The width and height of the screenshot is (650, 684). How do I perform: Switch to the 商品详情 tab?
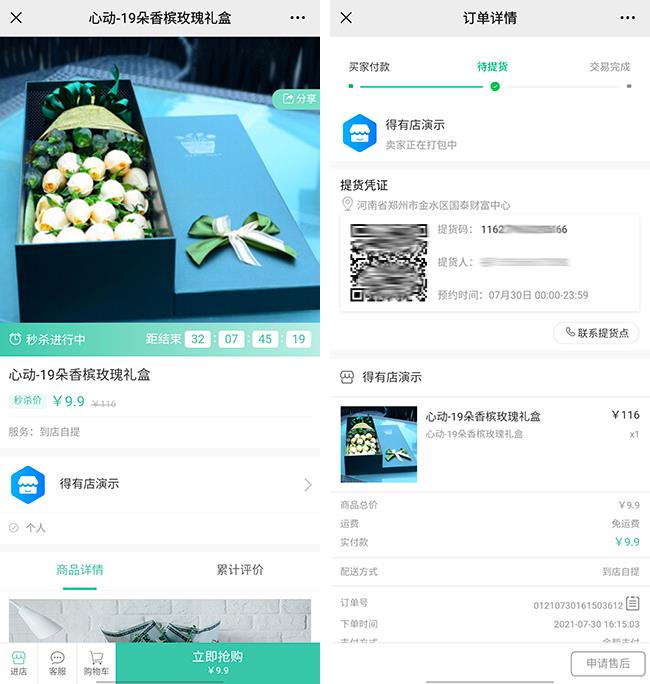(80, 570)
